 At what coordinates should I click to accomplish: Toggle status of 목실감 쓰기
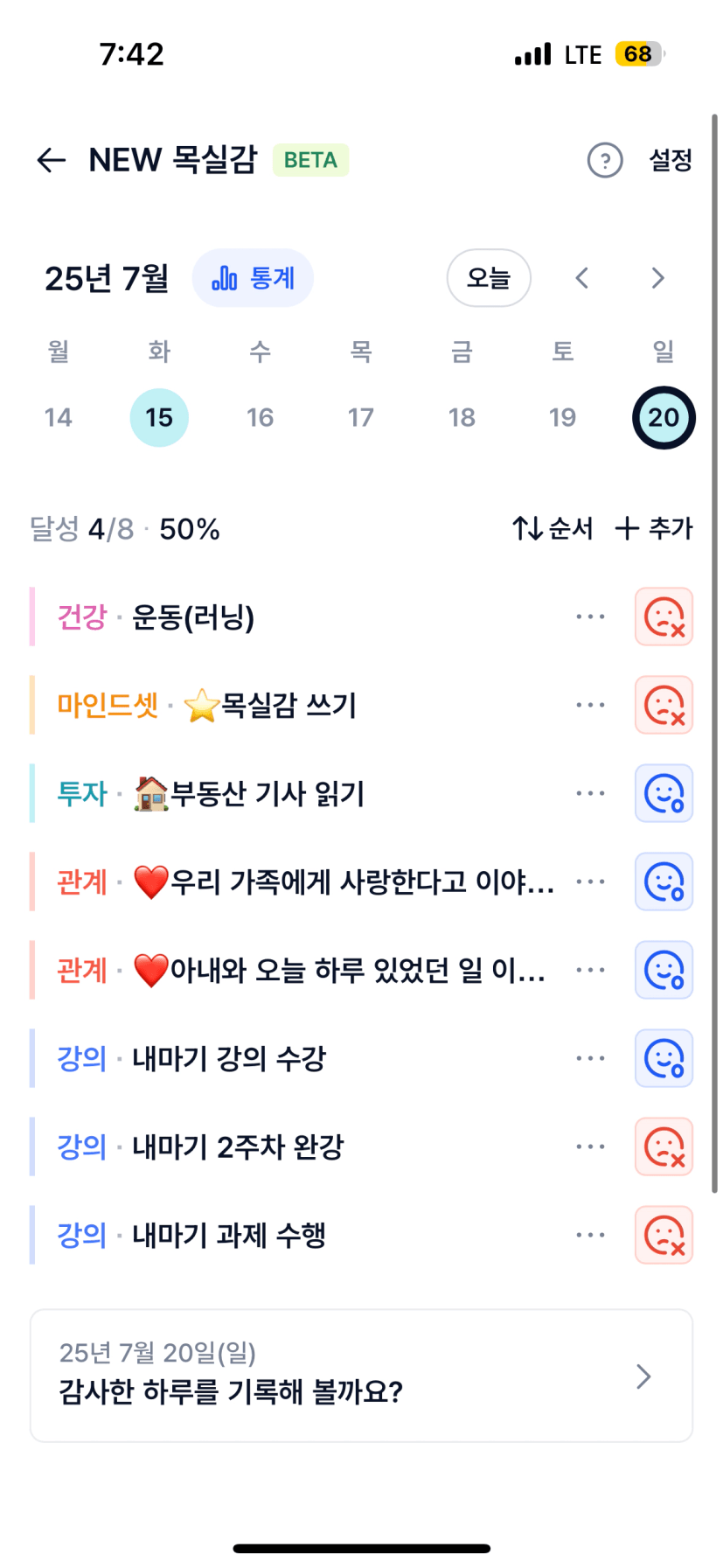click(664, 705)
